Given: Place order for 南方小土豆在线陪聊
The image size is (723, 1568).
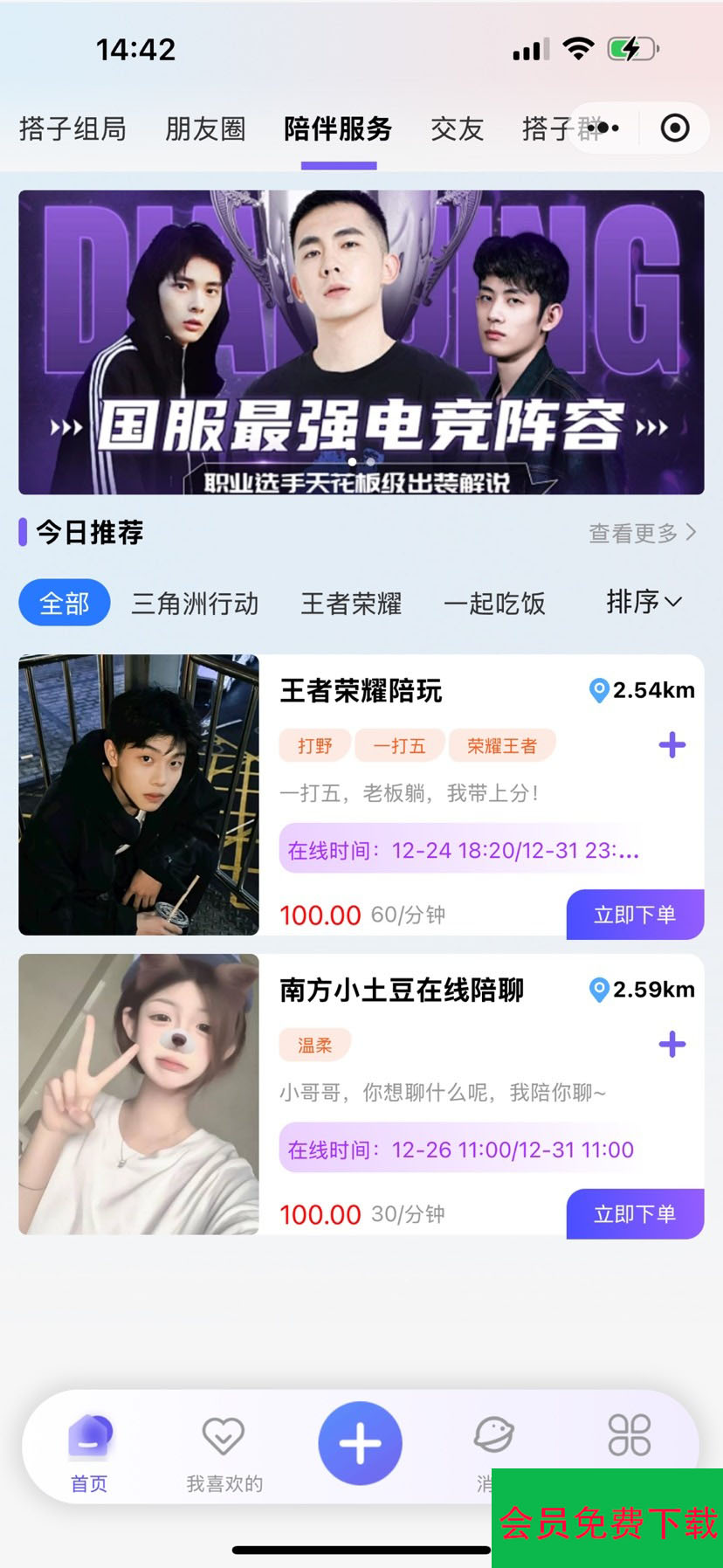Looking at the screenshot, I should click(x=635, y=1213).
